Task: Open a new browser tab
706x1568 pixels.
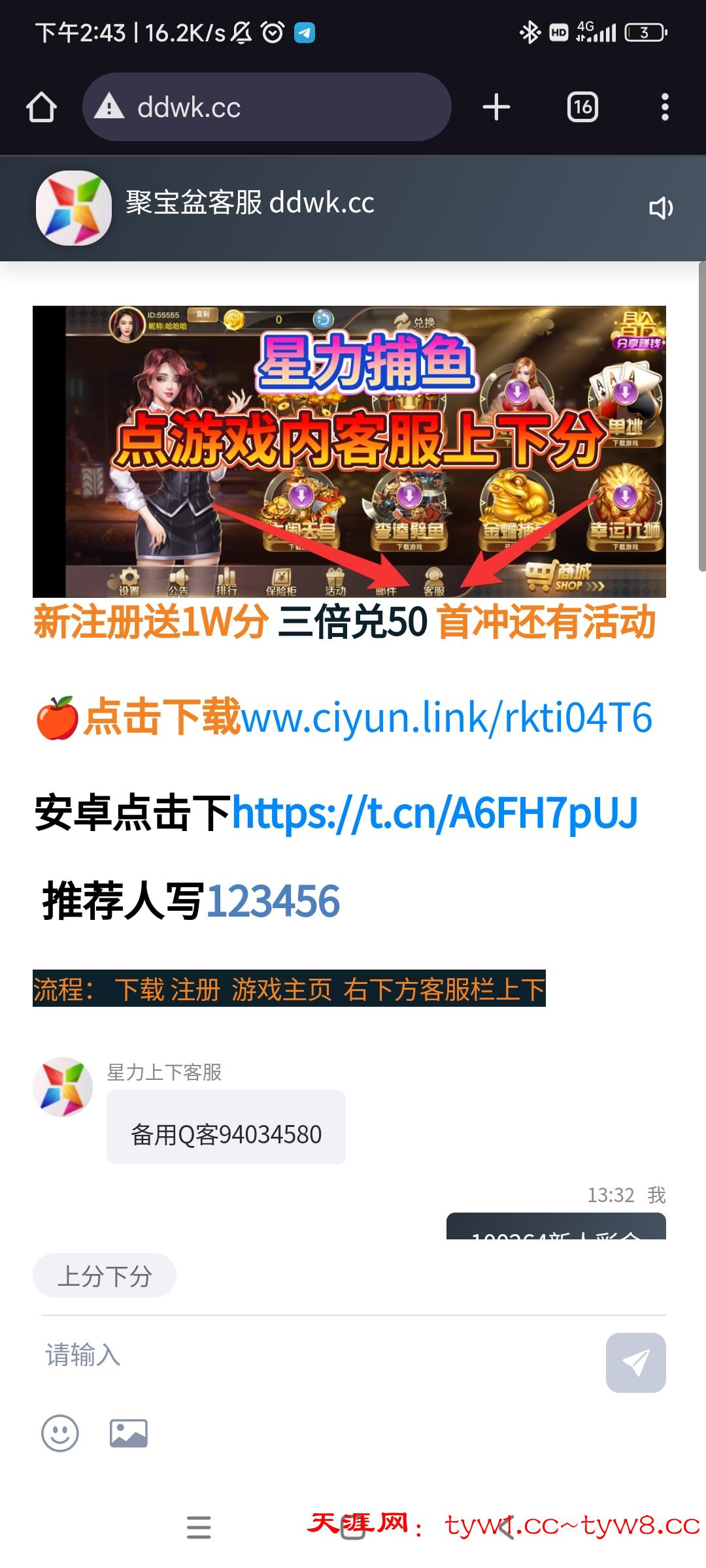Action: pyautogui.click(x=496, y=107)
